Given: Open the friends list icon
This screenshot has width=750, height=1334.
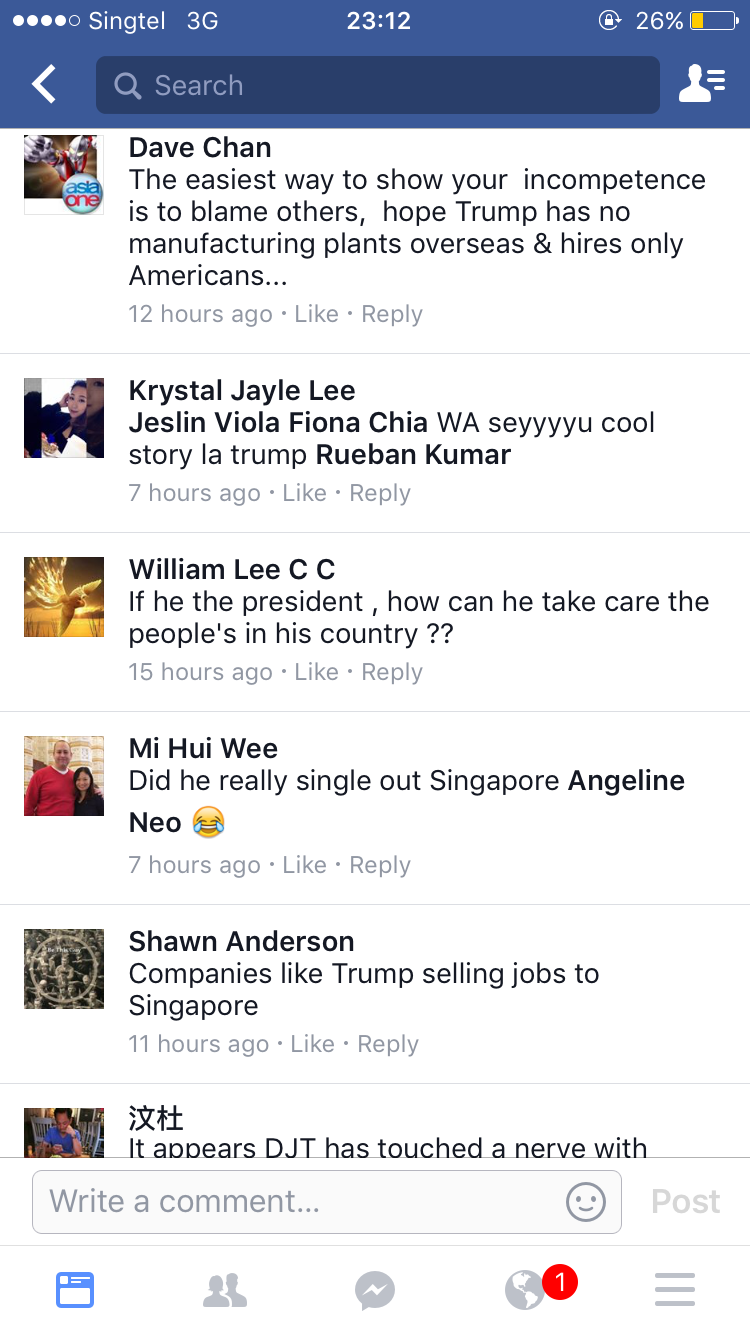Looking at the screenshot, I should point(702,85).
